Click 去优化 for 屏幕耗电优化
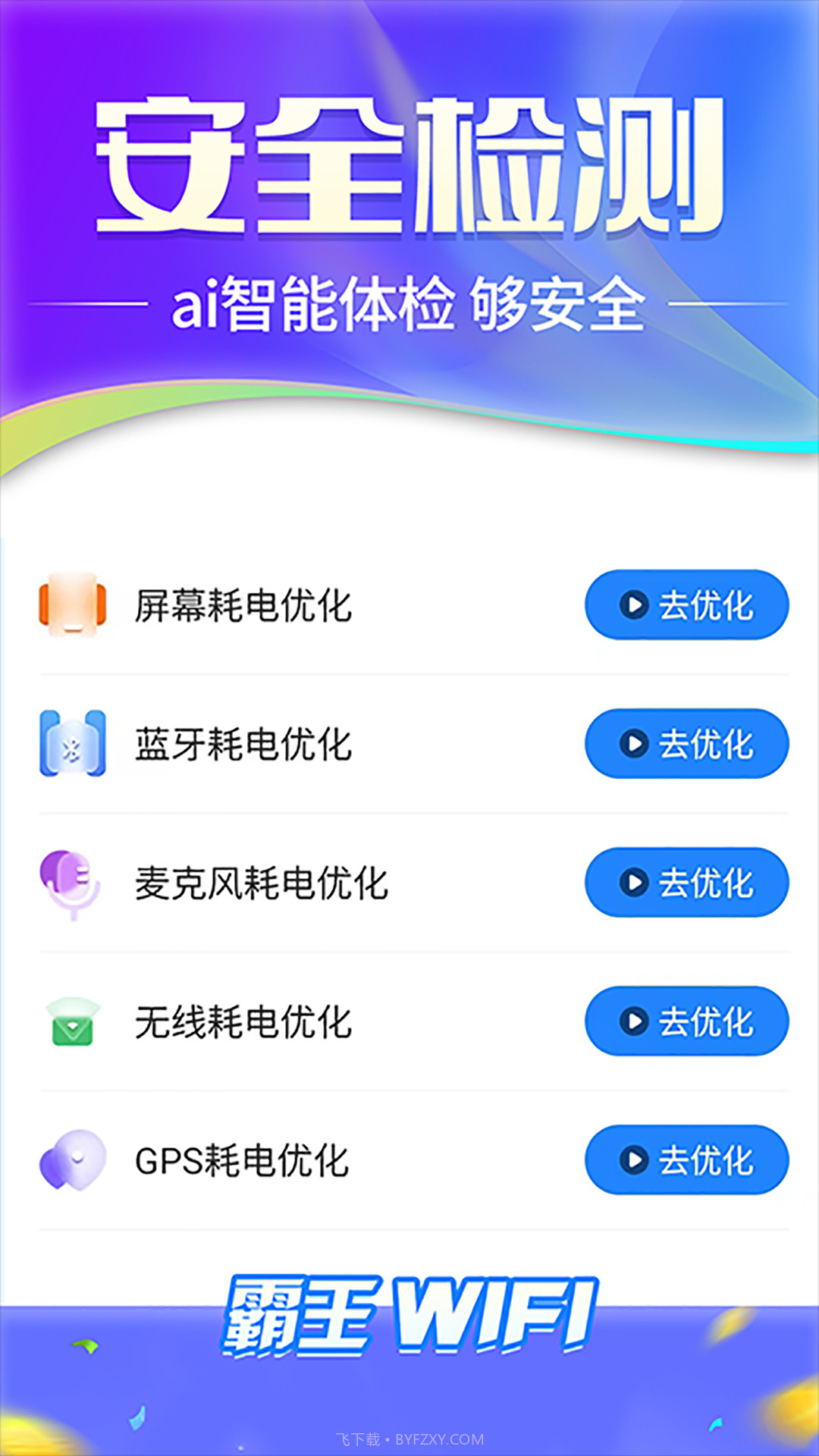 [x=685, y=604]
